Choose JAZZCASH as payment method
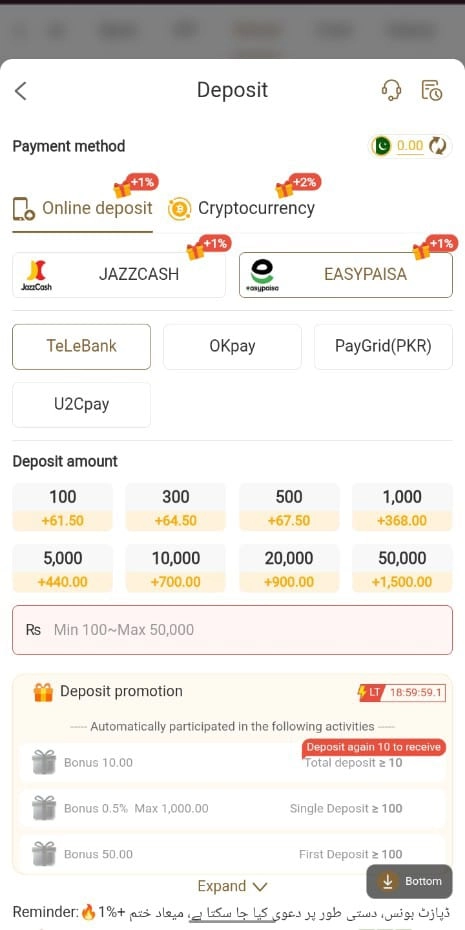 [x=119, y=275]
